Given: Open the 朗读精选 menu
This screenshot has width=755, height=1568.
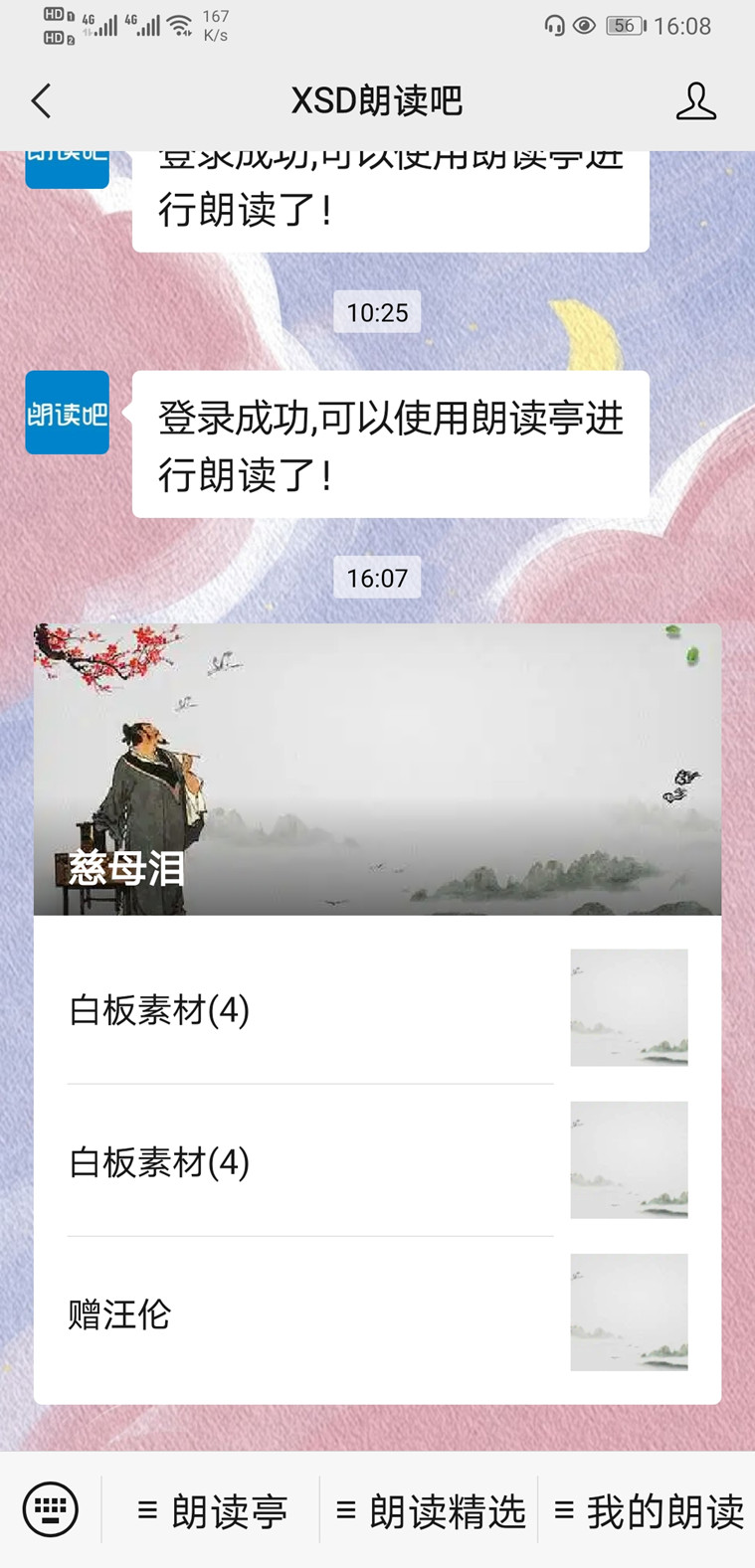Looking at the screenshot, I should [x=446, y=1510].
